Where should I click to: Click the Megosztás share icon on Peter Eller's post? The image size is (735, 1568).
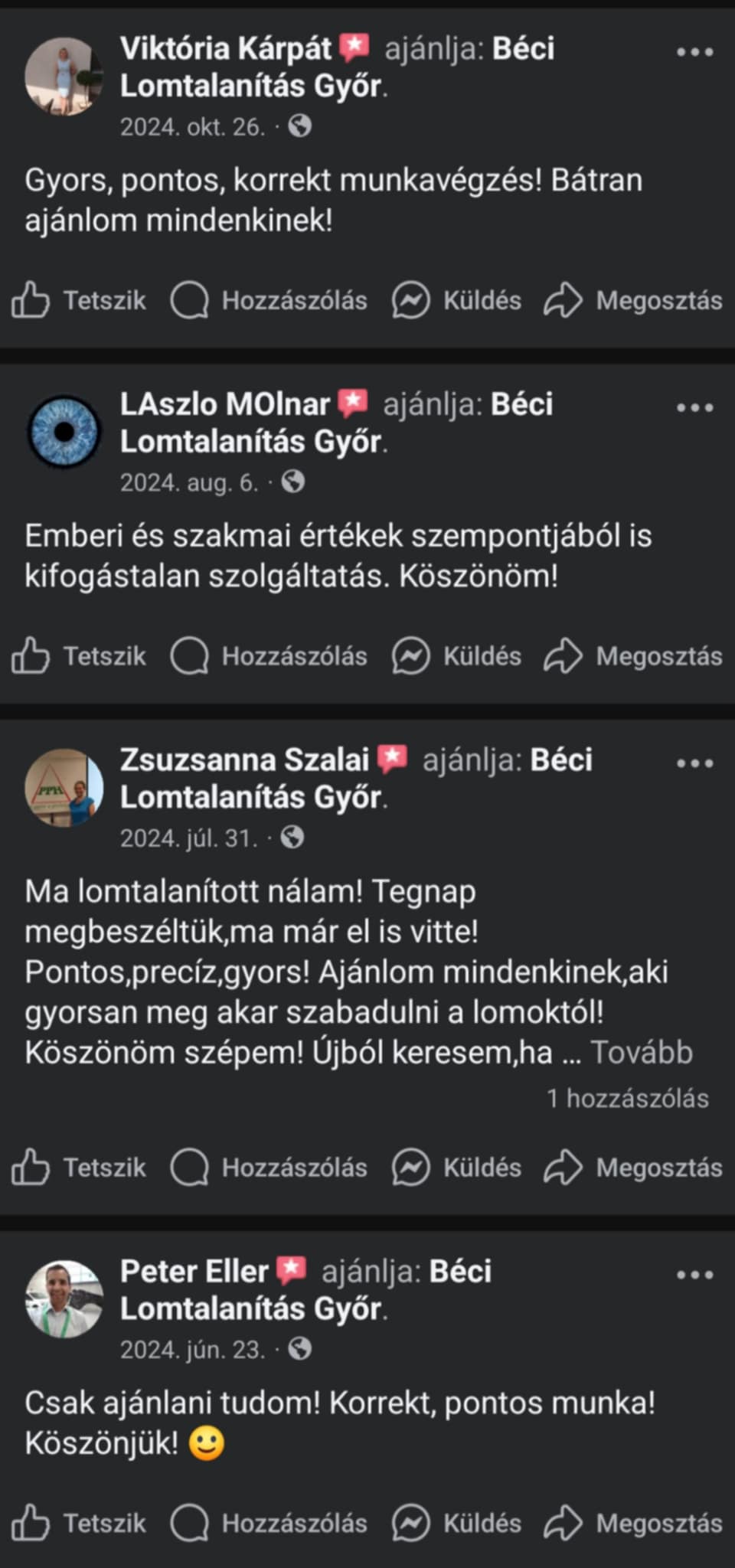[564, 1524]
